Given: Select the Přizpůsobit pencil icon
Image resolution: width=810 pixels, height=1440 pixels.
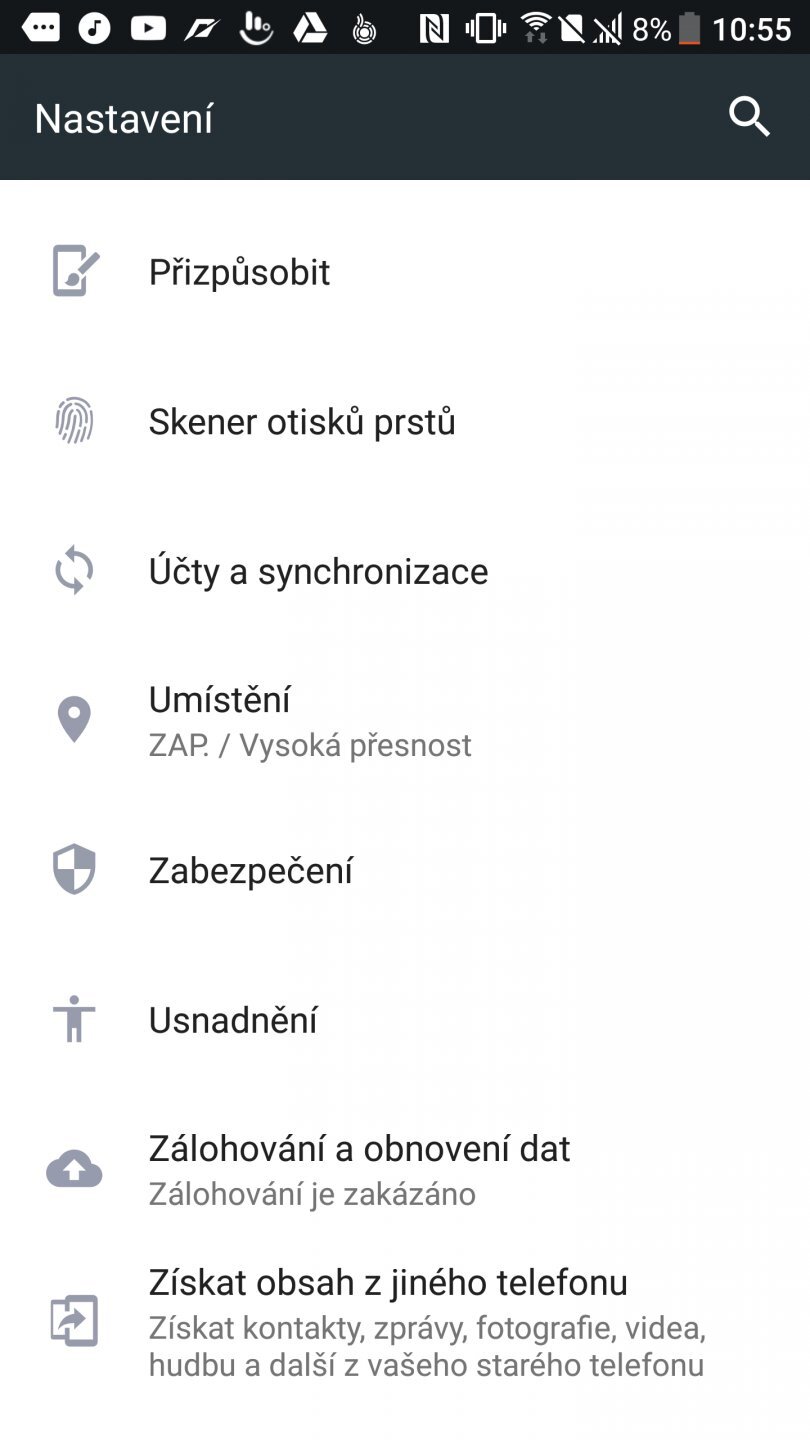Looking at the screenshot, I should coord(72,272).
